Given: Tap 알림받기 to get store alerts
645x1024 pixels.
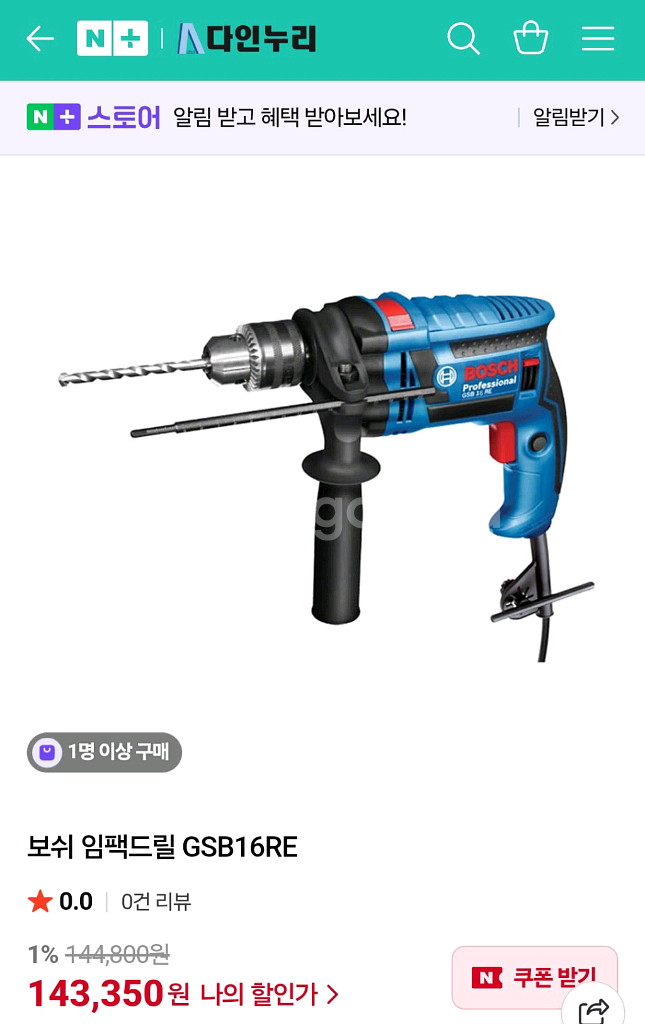Looking at the screenshot, I should 575,117.
